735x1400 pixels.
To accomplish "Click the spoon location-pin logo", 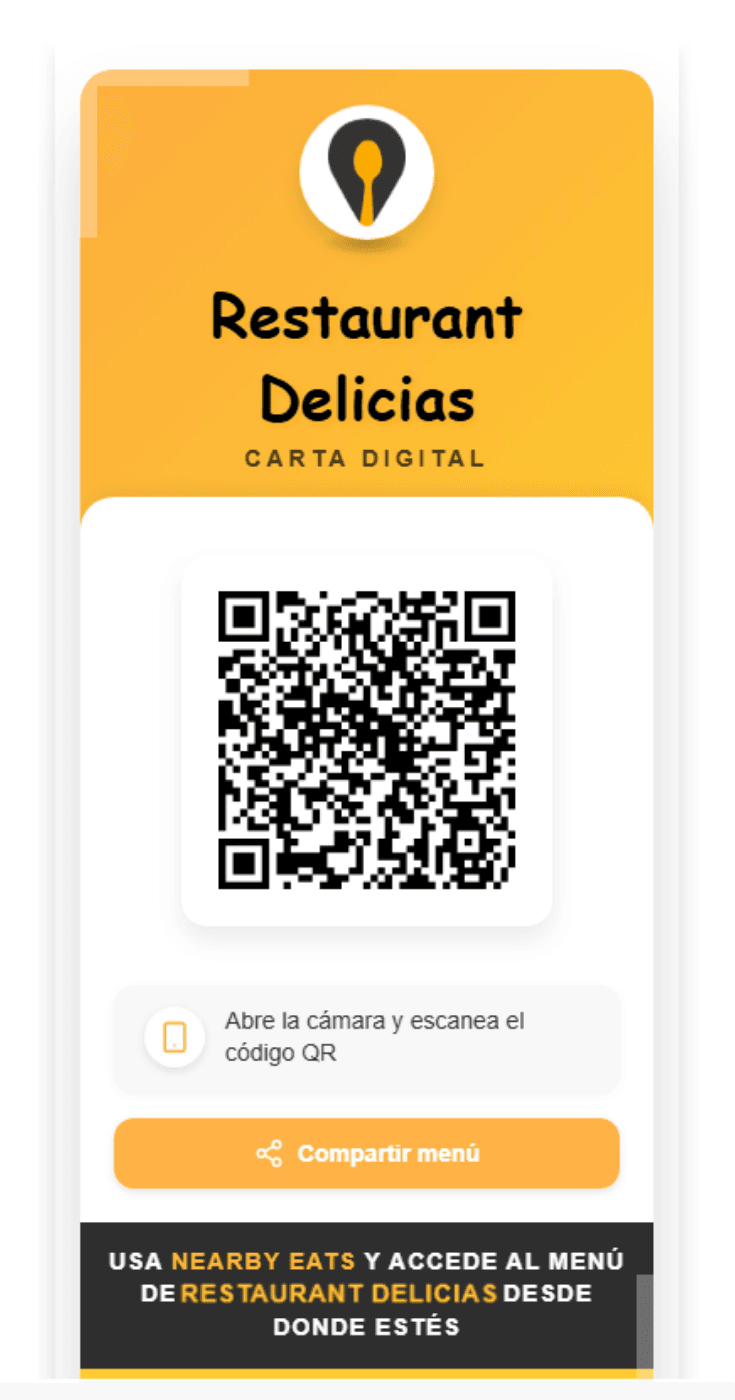I will [x=367, y=170].
